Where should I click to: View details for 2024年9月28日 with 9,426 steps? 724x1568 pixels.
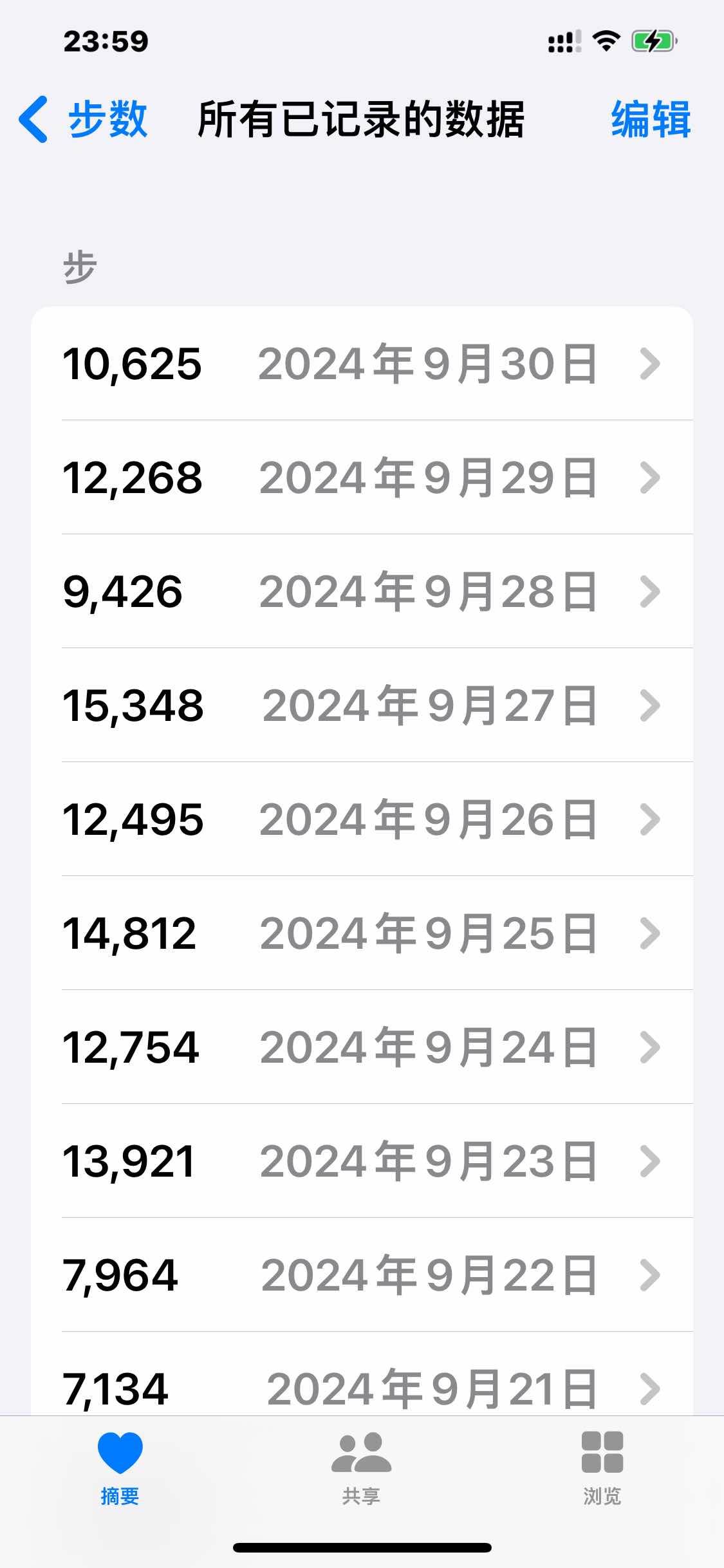[362, 592]
